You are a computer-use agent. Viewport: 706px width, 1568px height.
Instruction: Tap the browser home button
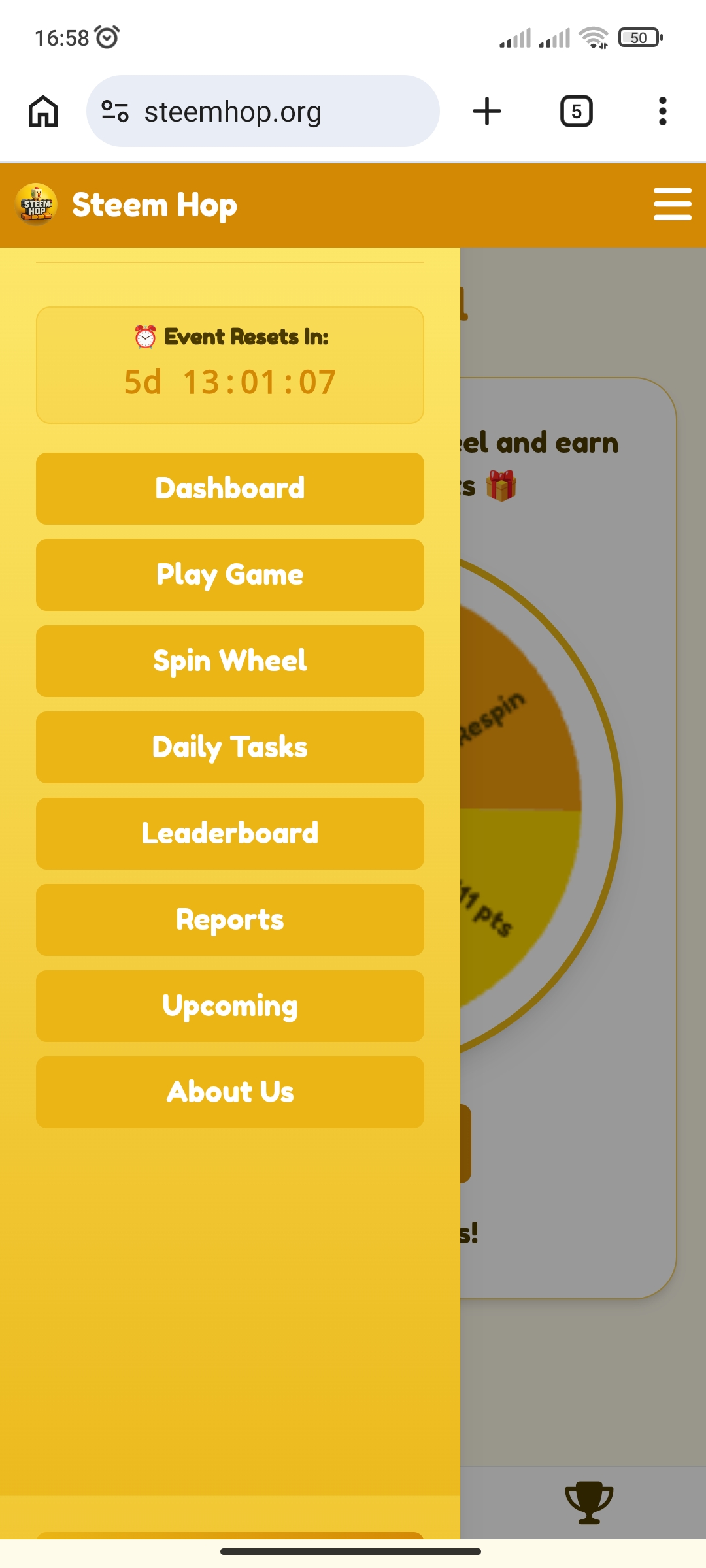pos(43,111)
